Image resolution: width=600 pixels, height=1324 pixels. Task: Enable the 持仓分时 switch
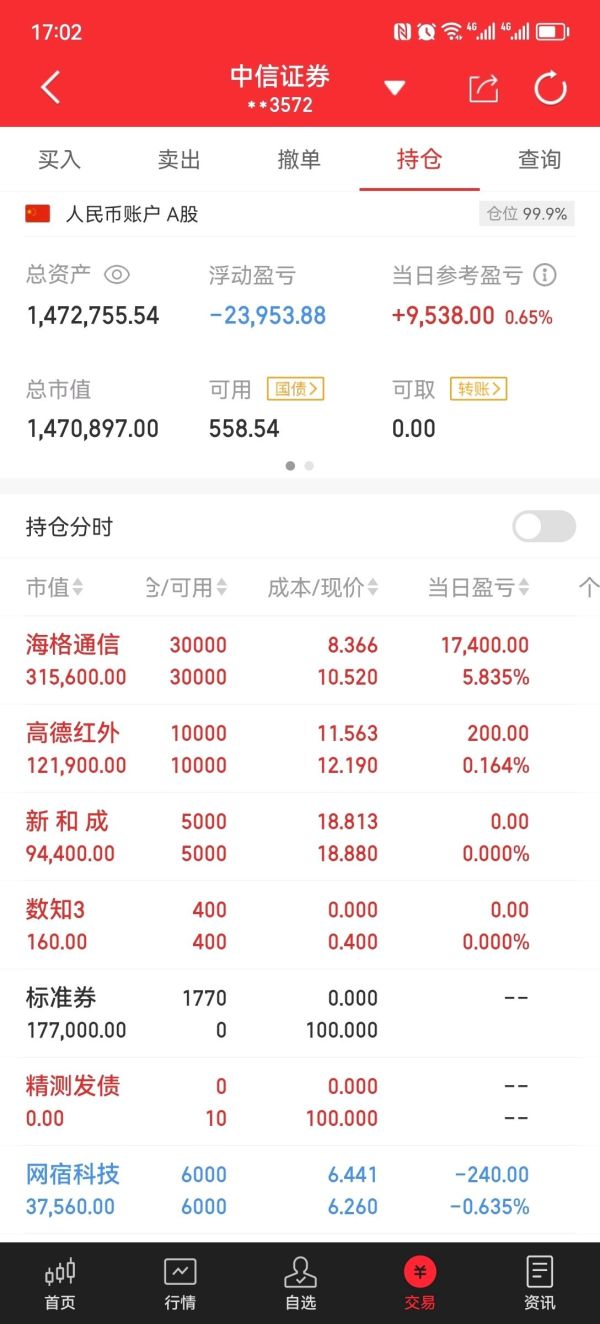tap(544, 527)
